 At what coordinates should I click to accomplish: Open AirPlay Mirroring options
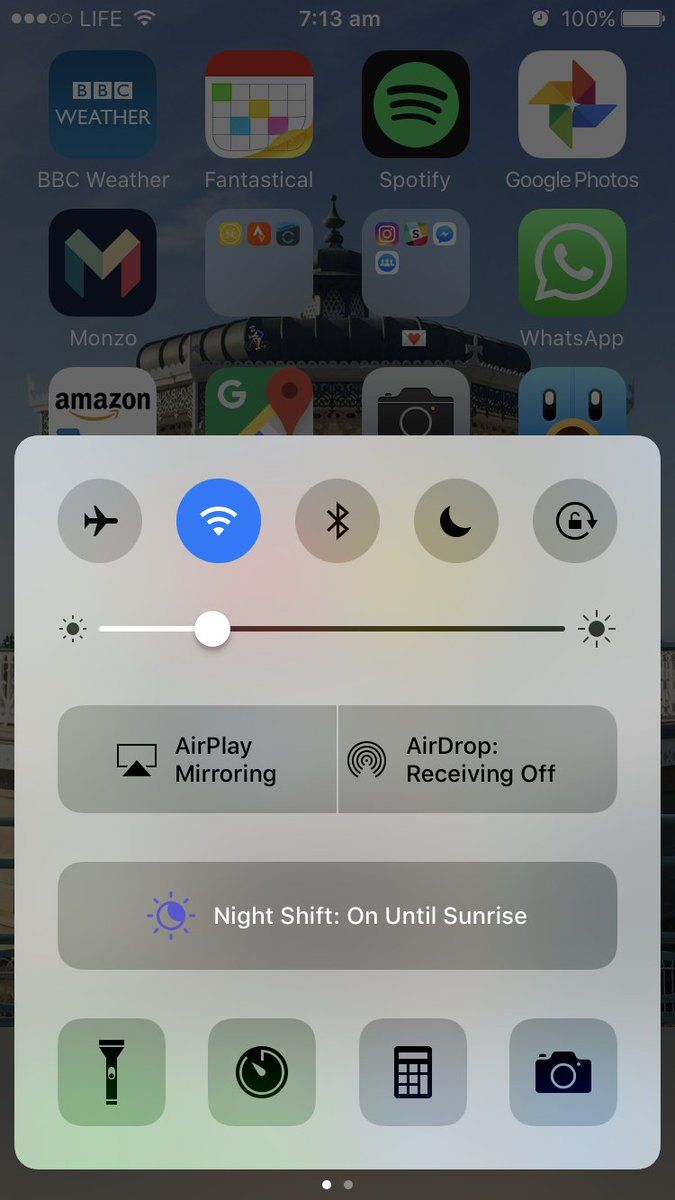point(197,759)
